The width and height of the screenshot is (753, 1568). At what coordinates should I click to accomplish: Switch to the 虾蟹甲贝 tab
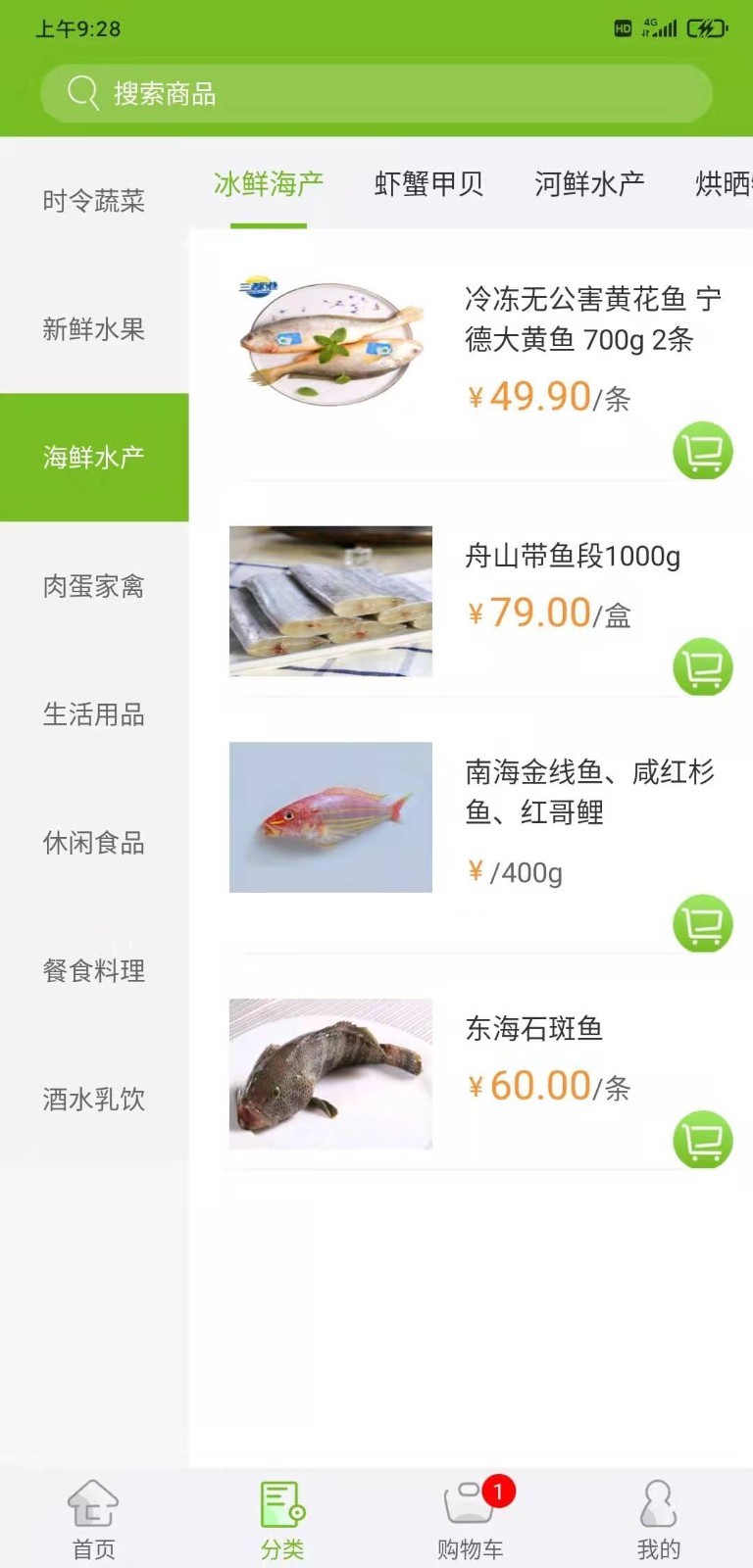point(428,183)
